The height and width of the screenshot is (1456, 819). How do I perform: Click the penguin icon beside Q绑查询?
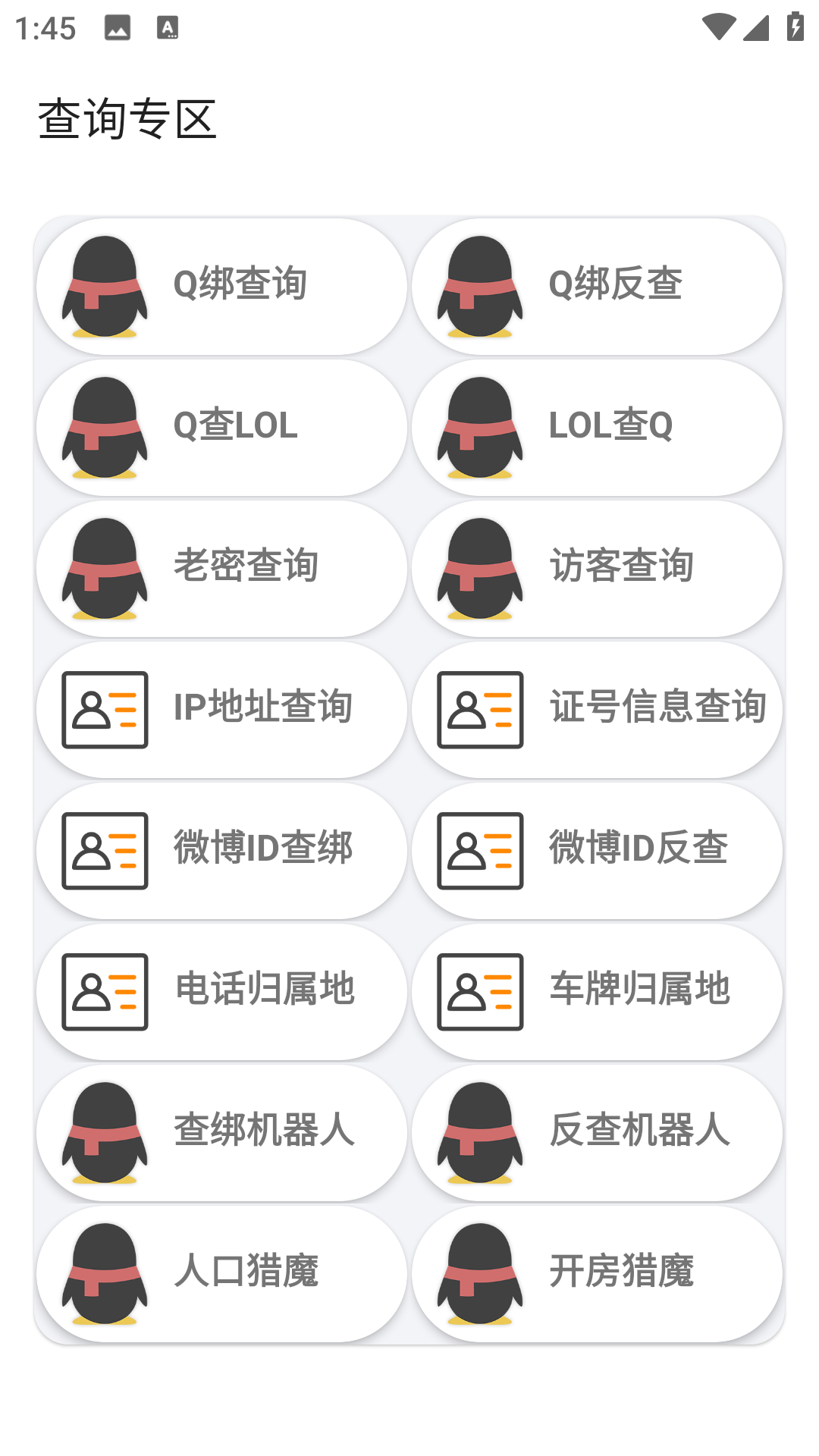104,286
